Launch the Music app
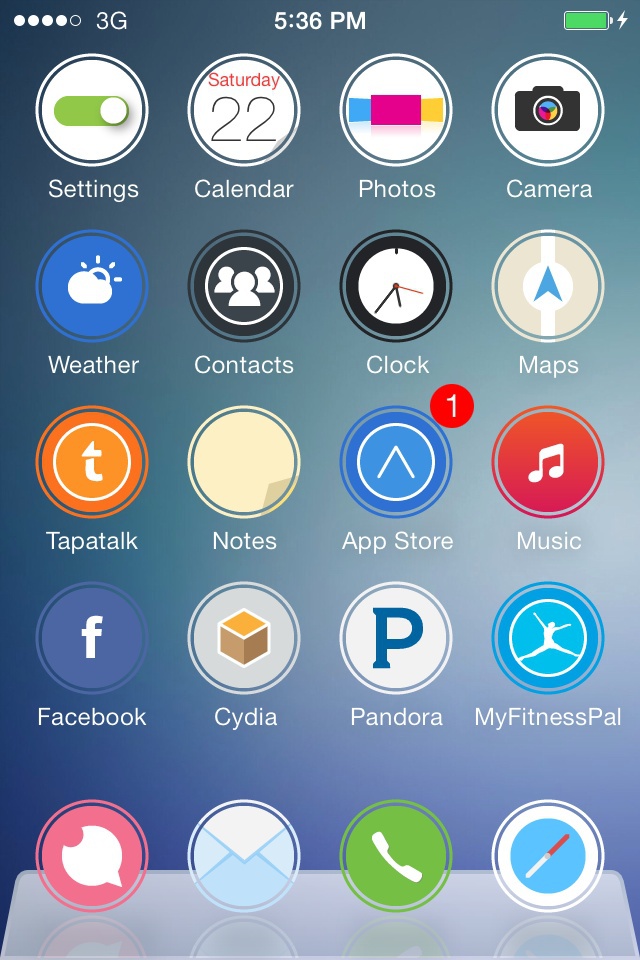The image size is (640, 960). click(548, 462)
